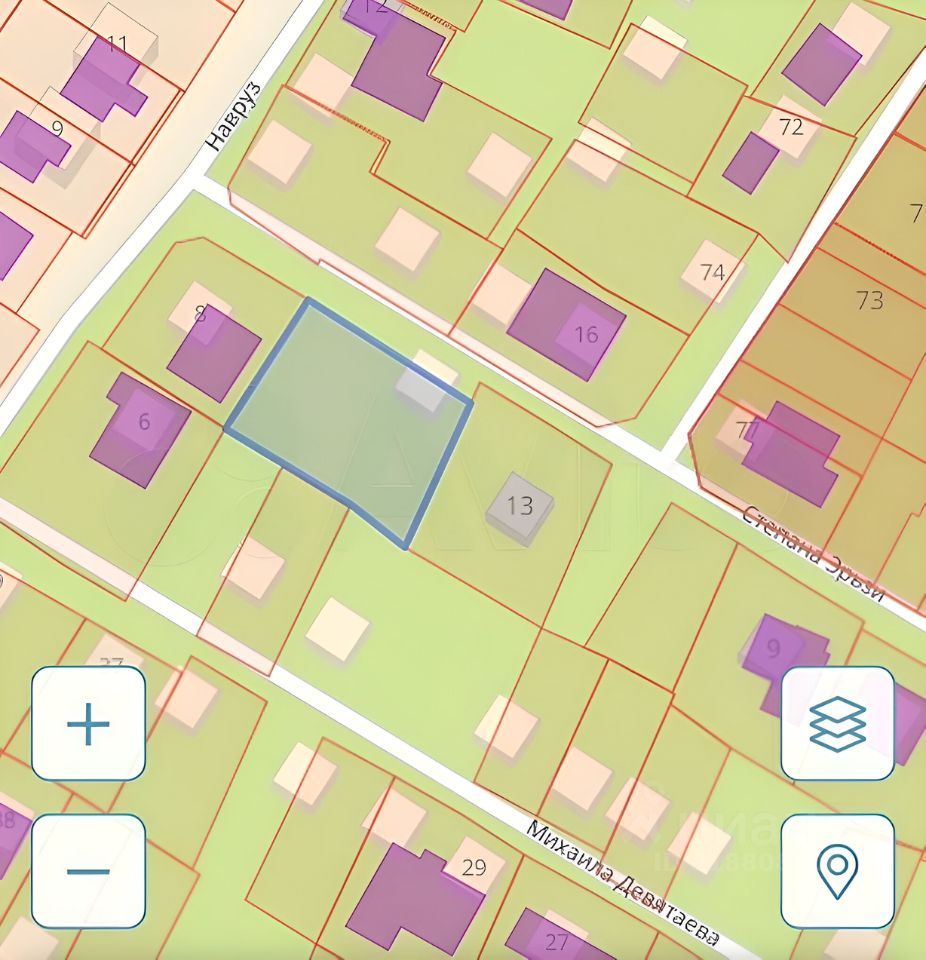
Task: Open the map layers selector
Action: [837, 723]
